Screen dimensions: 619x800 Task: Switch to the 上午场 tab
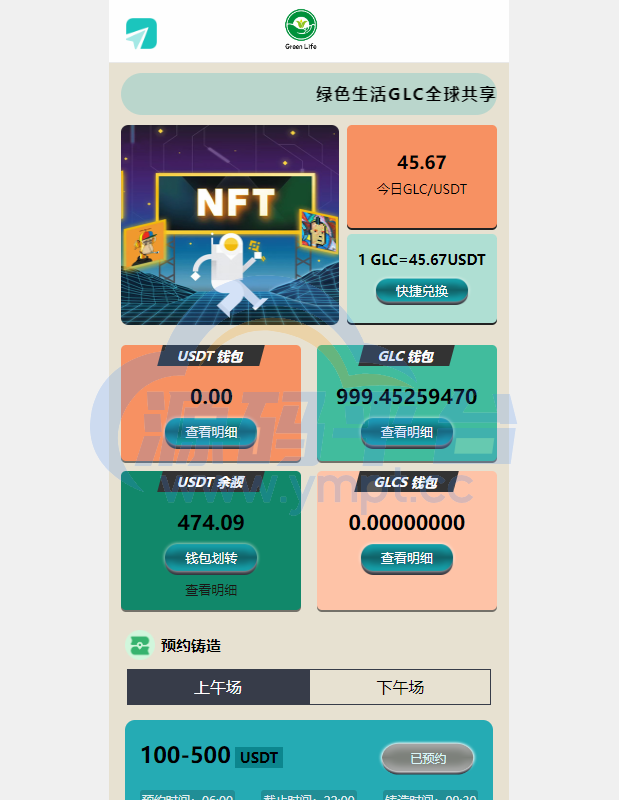pyautogui.click(x=218, y=687)
